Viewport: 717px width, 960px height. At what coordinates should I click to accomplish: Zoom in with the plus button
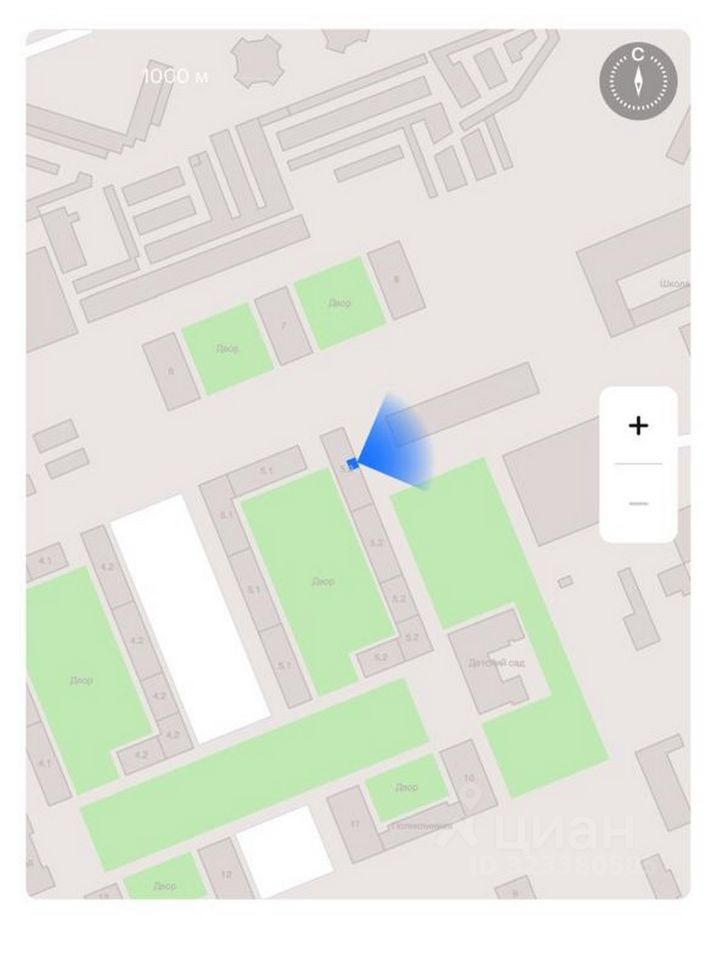(x=638, y=426)
